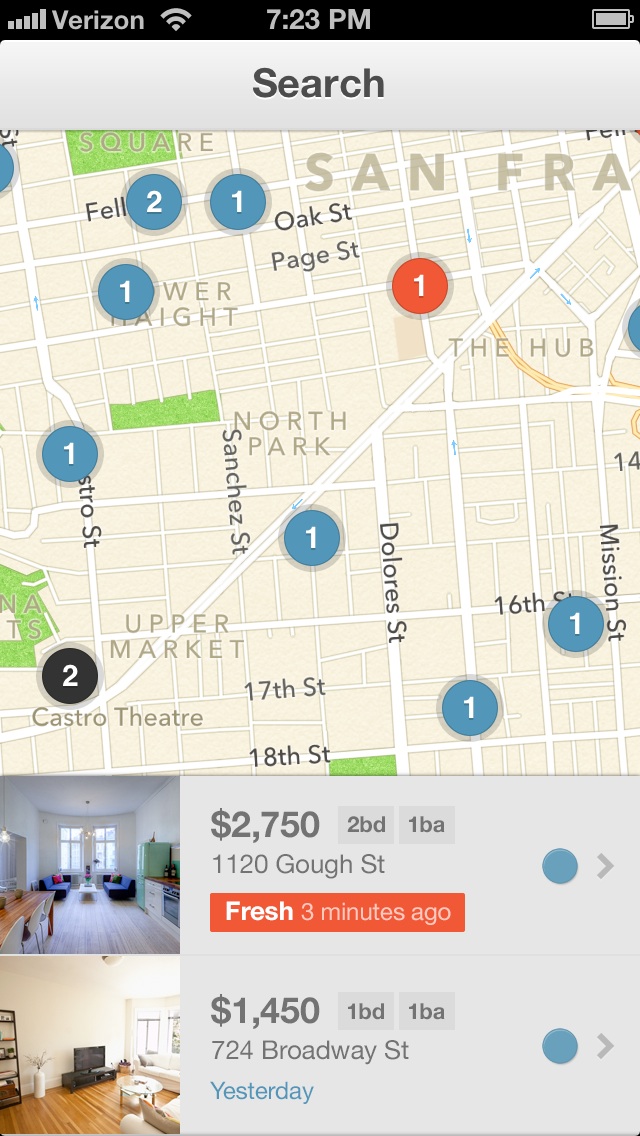This screenshot has width=640, height=1136.
Task: Tap the blue pin near Castro St
Action: pyautogui.click(x=69, y=454)
